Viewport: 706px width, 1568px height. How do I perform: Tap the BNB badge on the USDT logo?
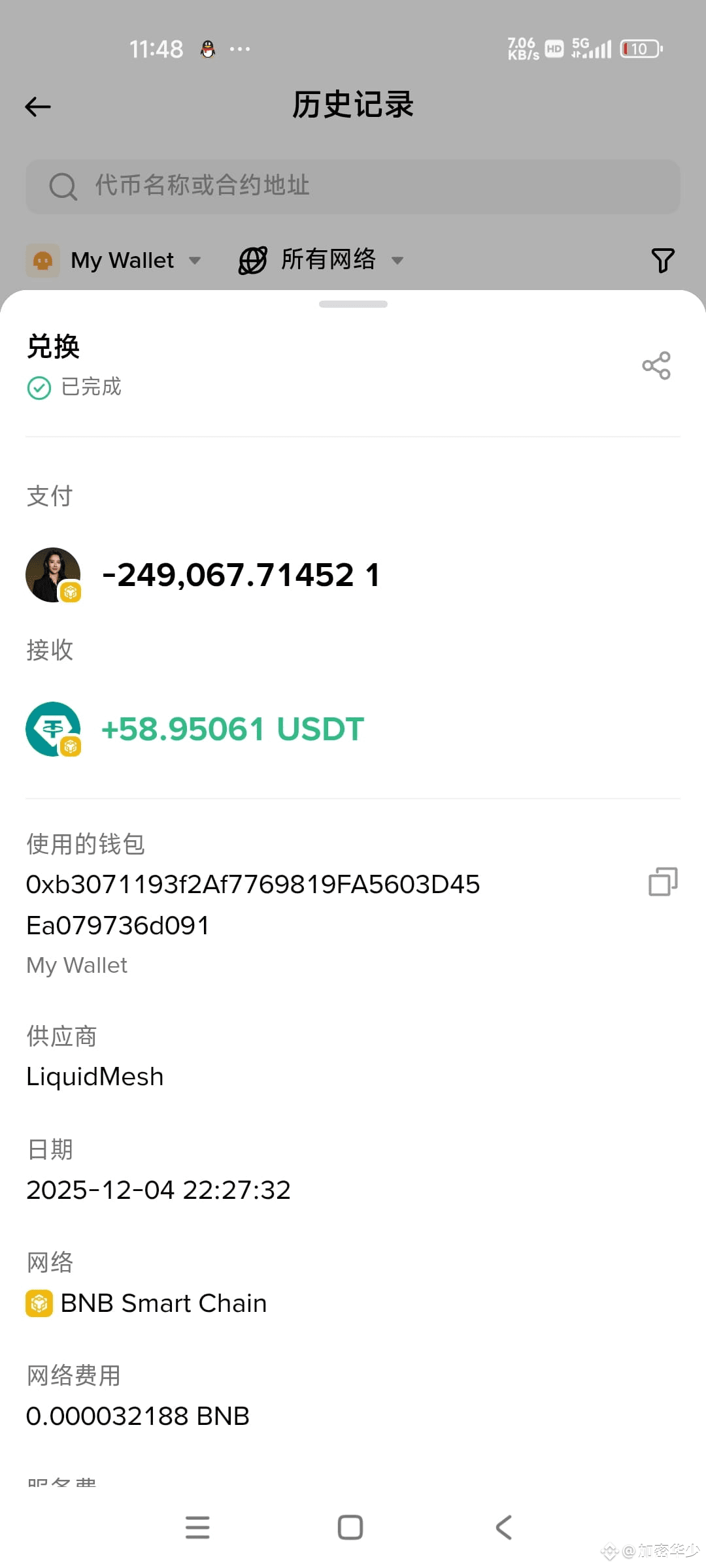click(x=70, y=747)
